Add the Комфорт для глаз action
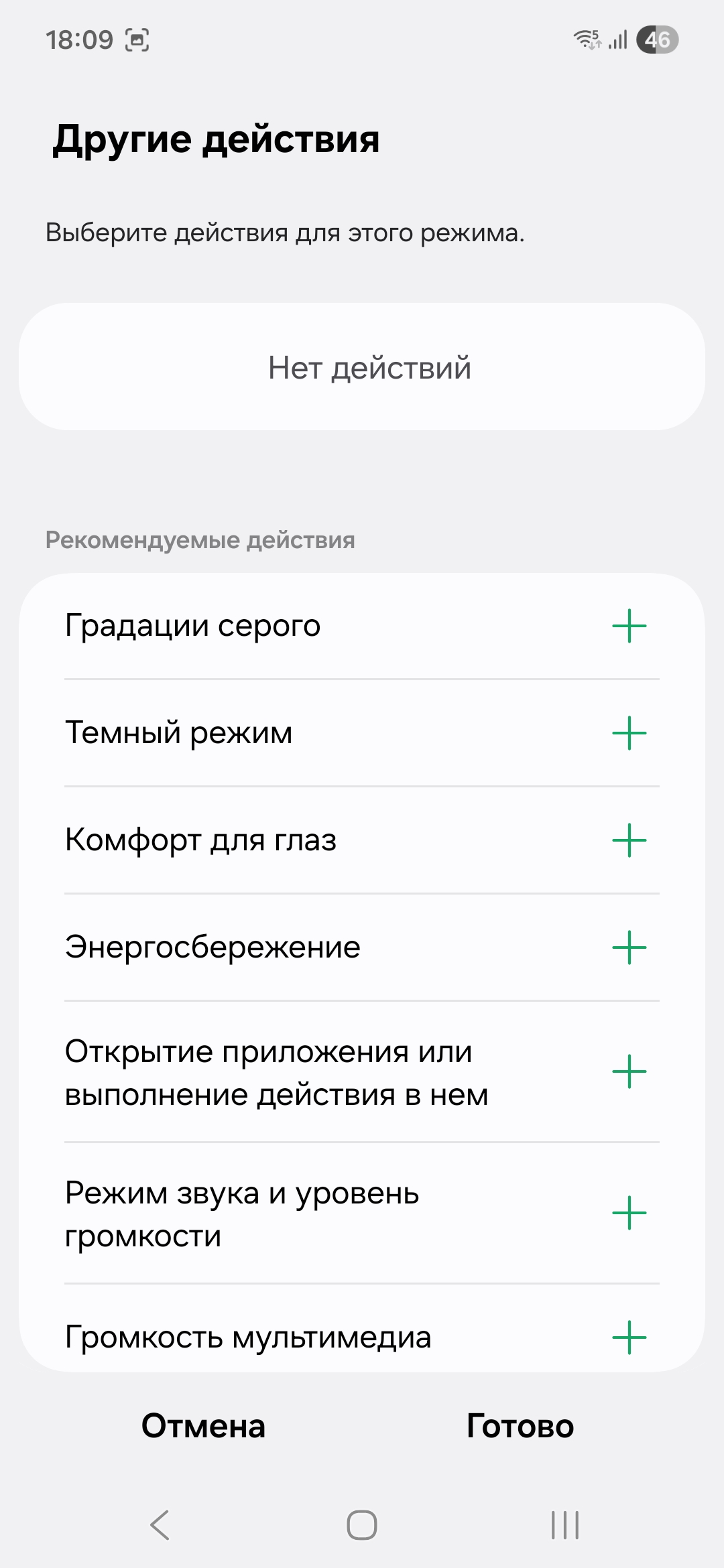724x1568 pixels. [629, 840]
